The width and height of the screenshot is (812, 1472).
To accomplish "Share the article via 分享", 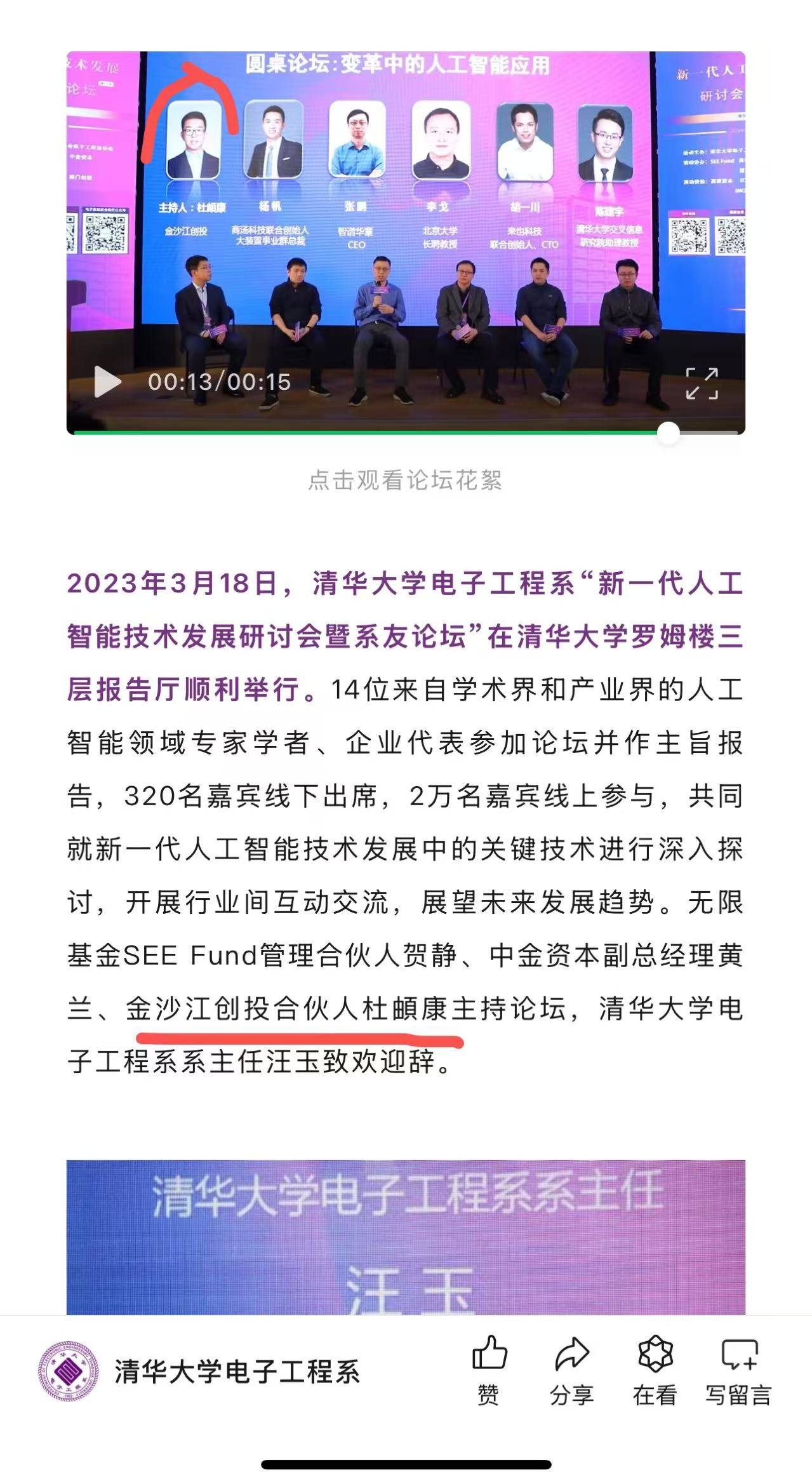I will pos(572,1368).
